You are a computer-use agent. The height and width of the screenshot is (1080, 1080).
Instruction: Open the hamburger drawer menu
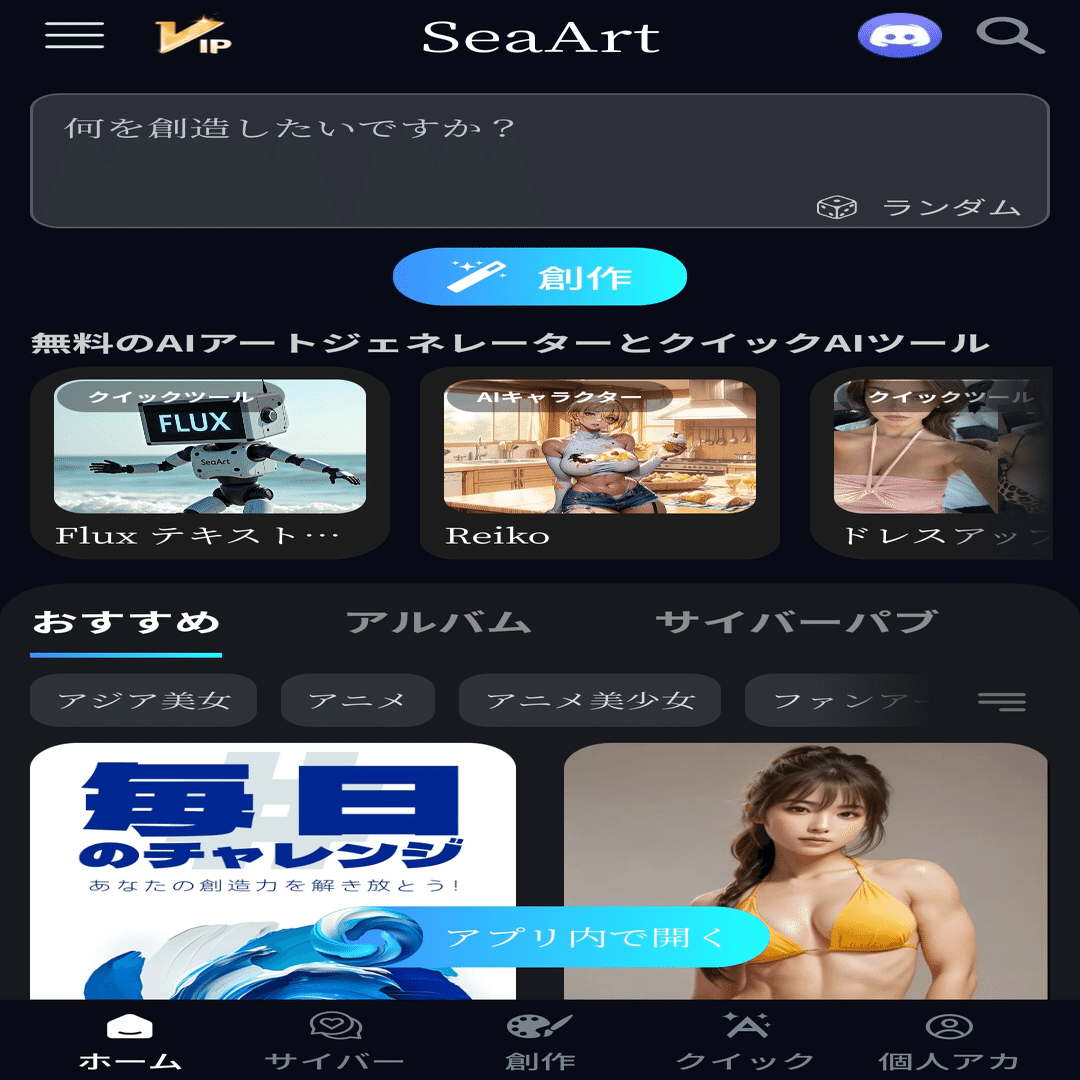point(74,36)
